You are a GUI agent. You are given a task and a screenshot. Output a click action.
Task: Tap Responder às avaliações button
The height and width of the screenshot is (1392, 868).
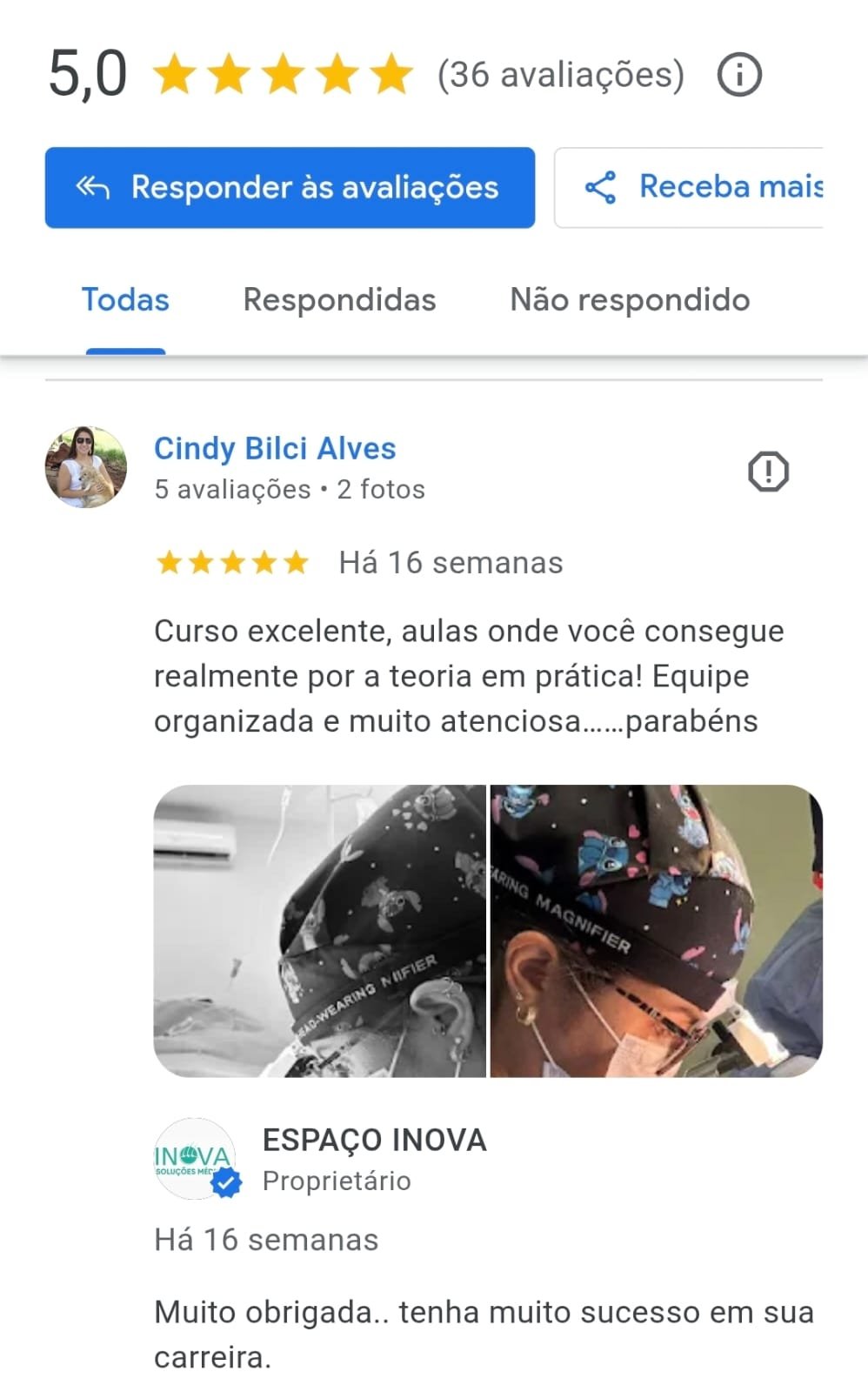[290, 188]
